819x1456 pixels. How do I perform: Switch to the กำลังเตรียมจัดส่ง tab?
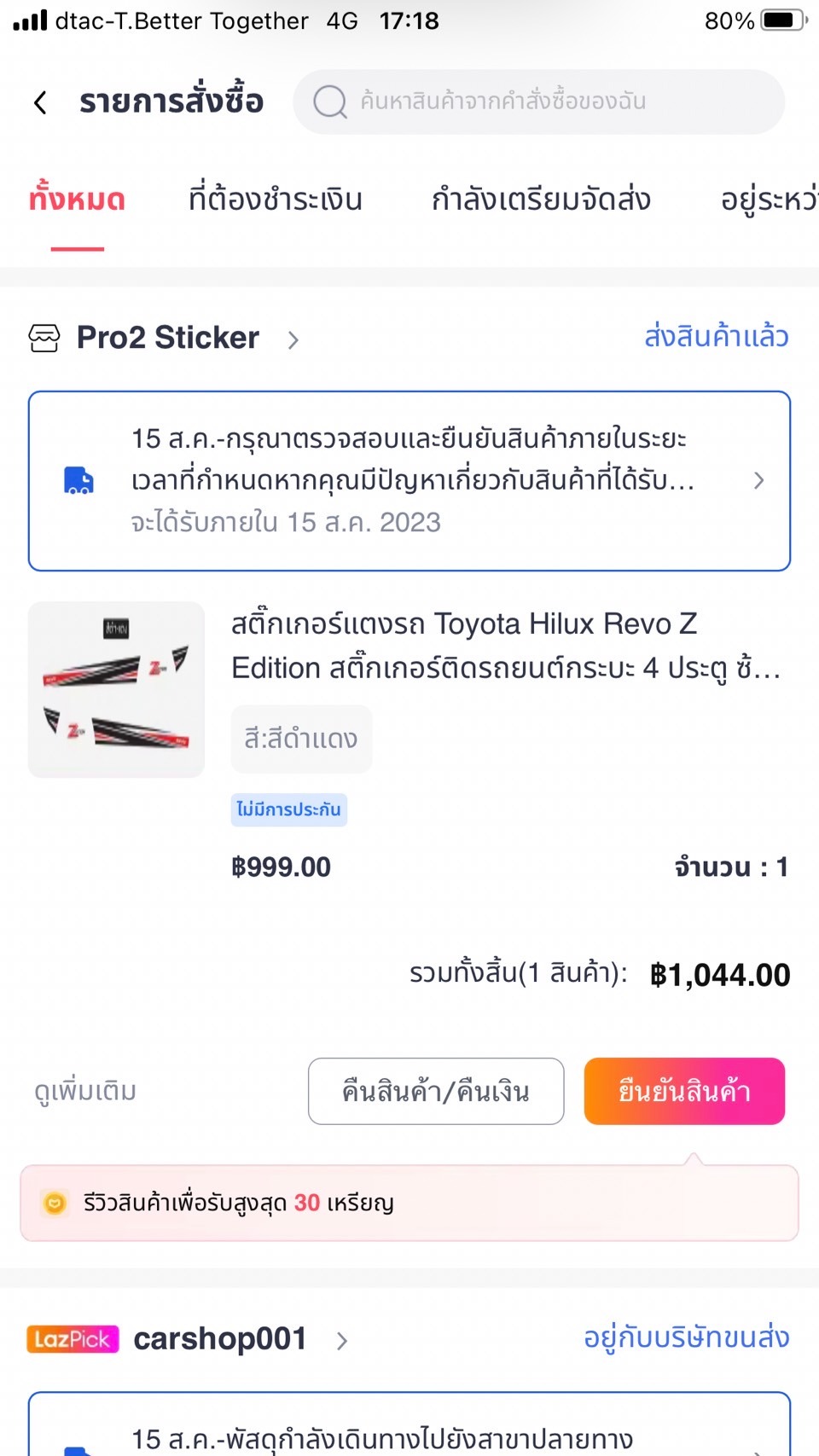click(541, 200)
